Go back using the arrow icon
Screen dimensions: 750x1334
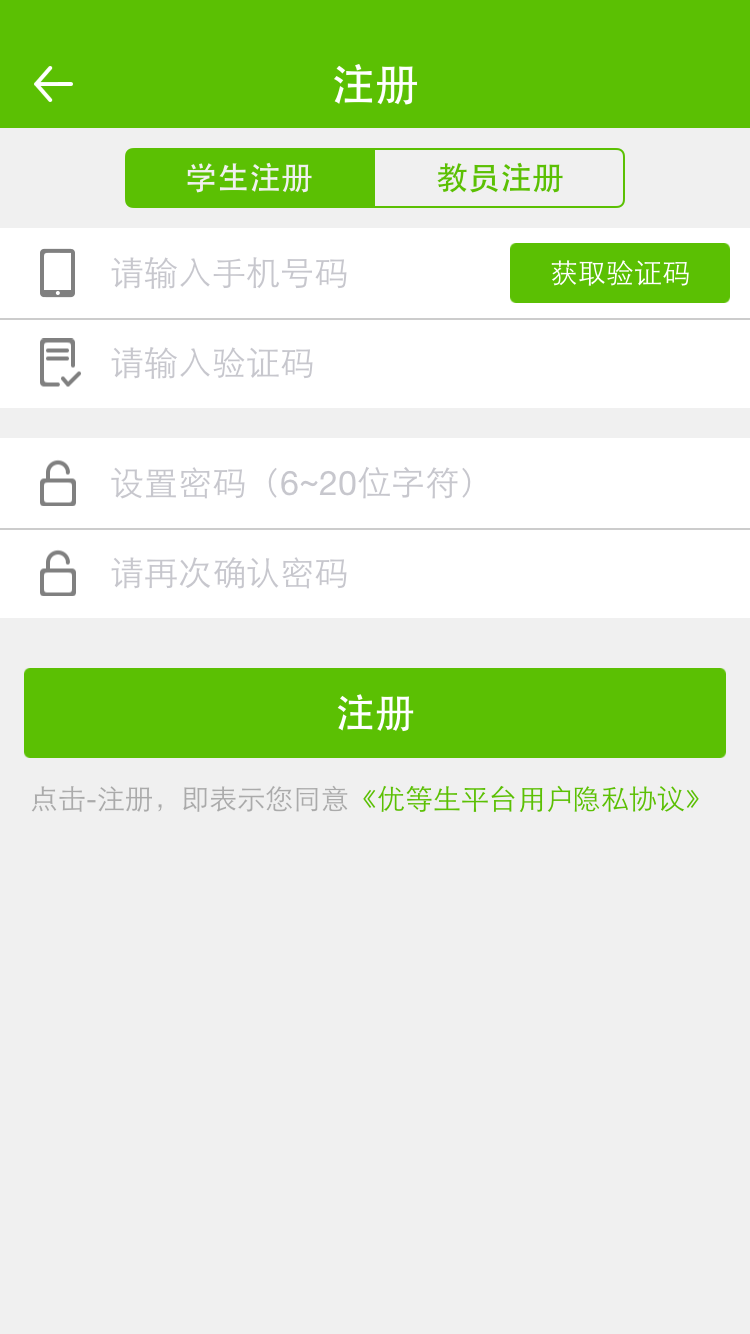coord(53,84)
